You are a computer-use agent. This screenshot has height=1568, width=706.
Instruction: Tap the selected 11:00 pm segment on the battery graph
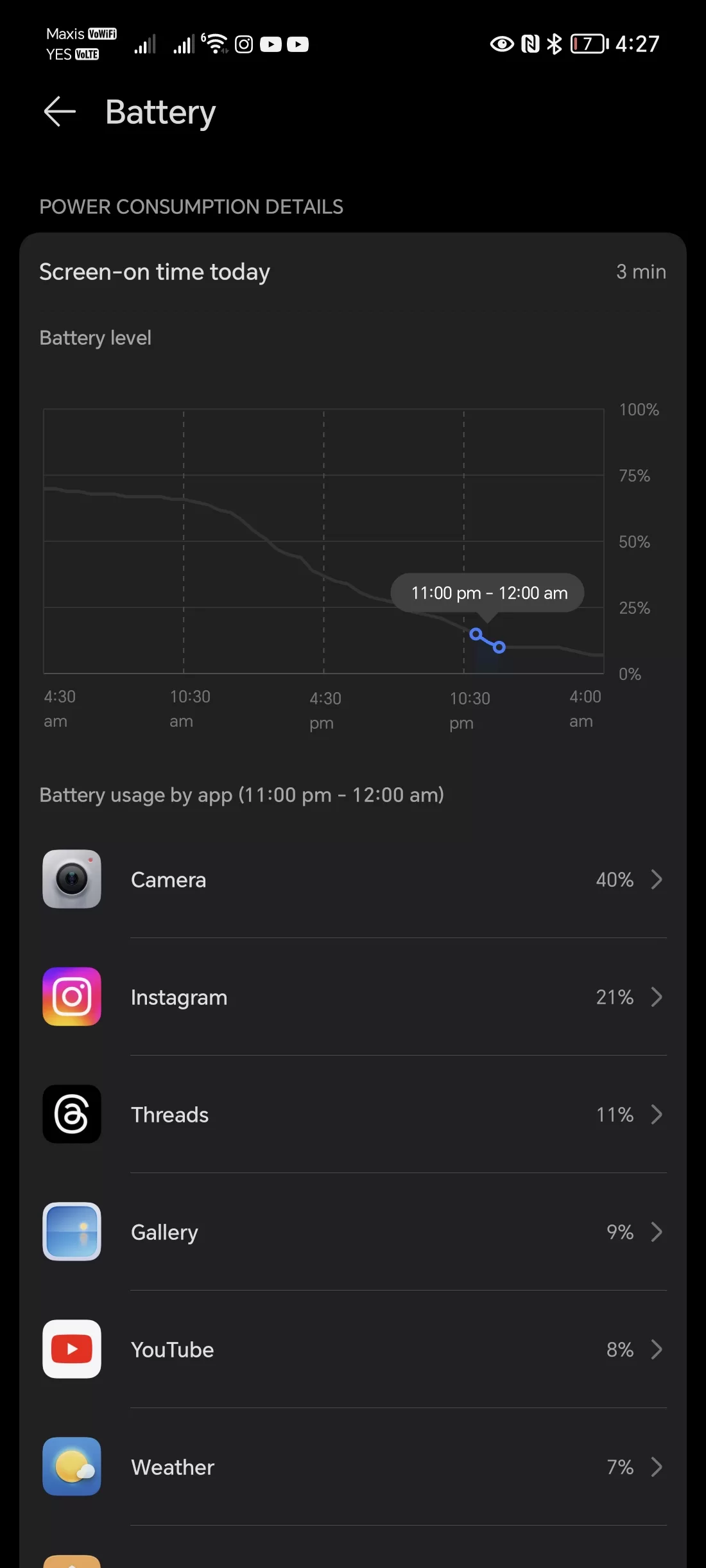pos(488,641)
